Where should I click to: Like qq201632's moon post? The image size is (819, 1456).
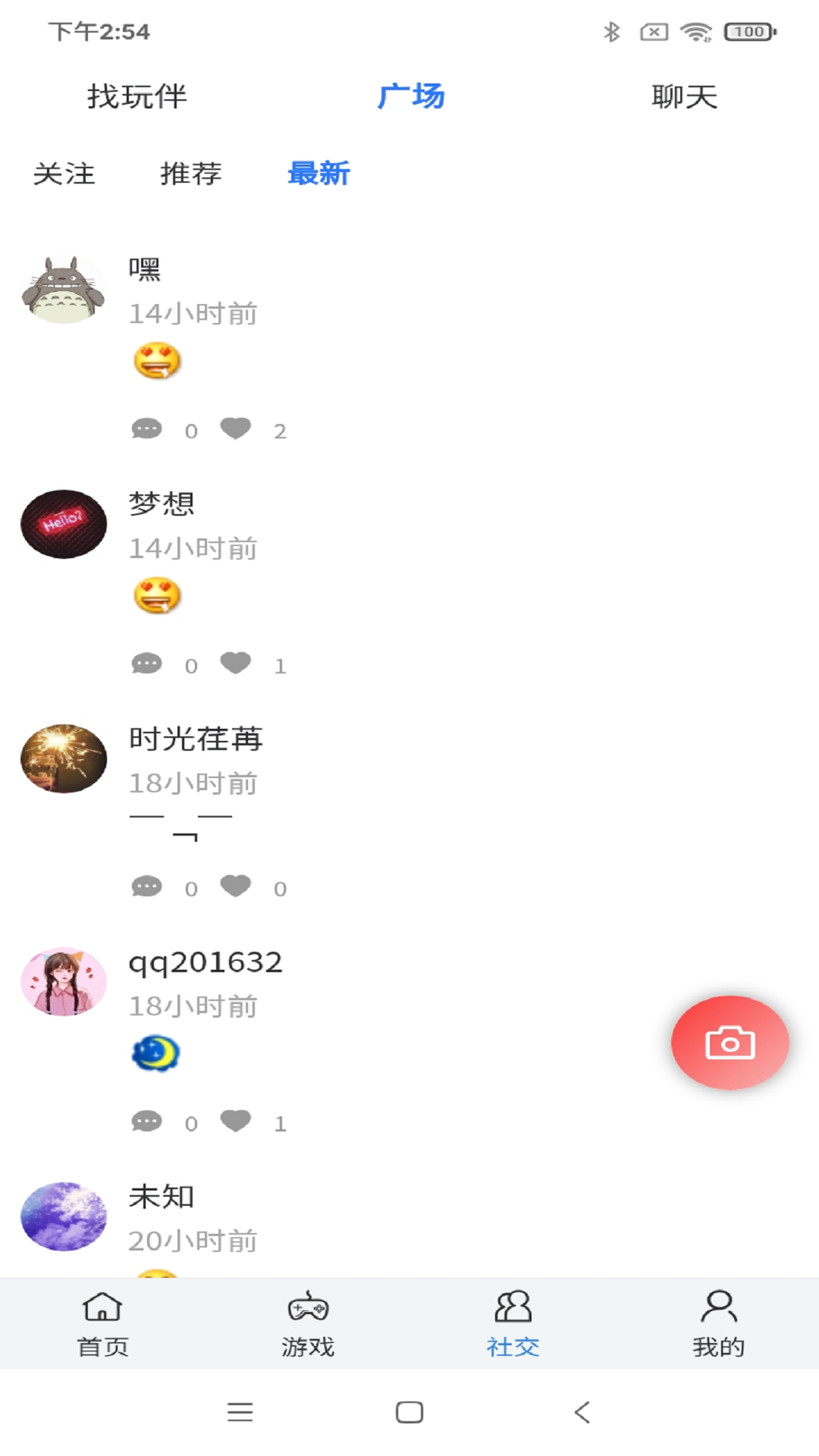(236, 1122)
